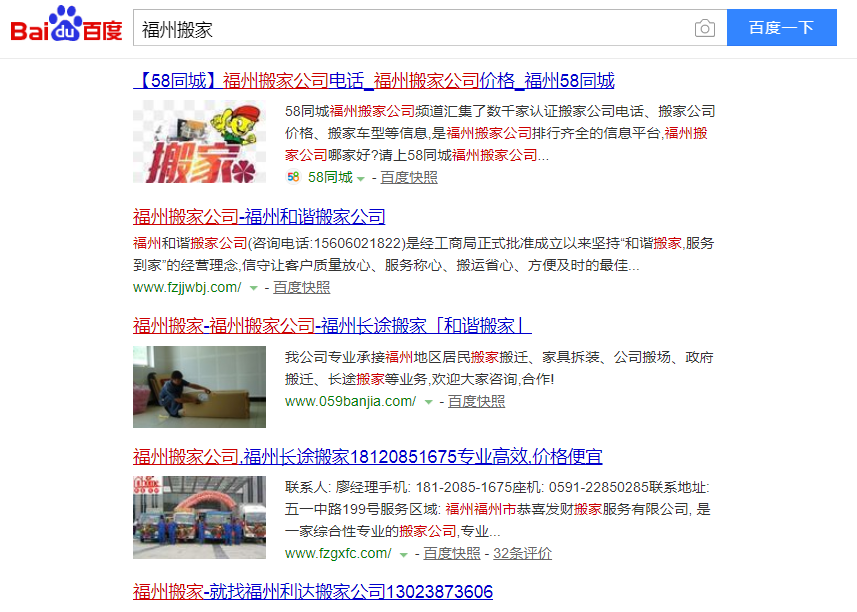
Task: Open the 58同城 搬家 thumbnail image
Action: coord(199,141)
